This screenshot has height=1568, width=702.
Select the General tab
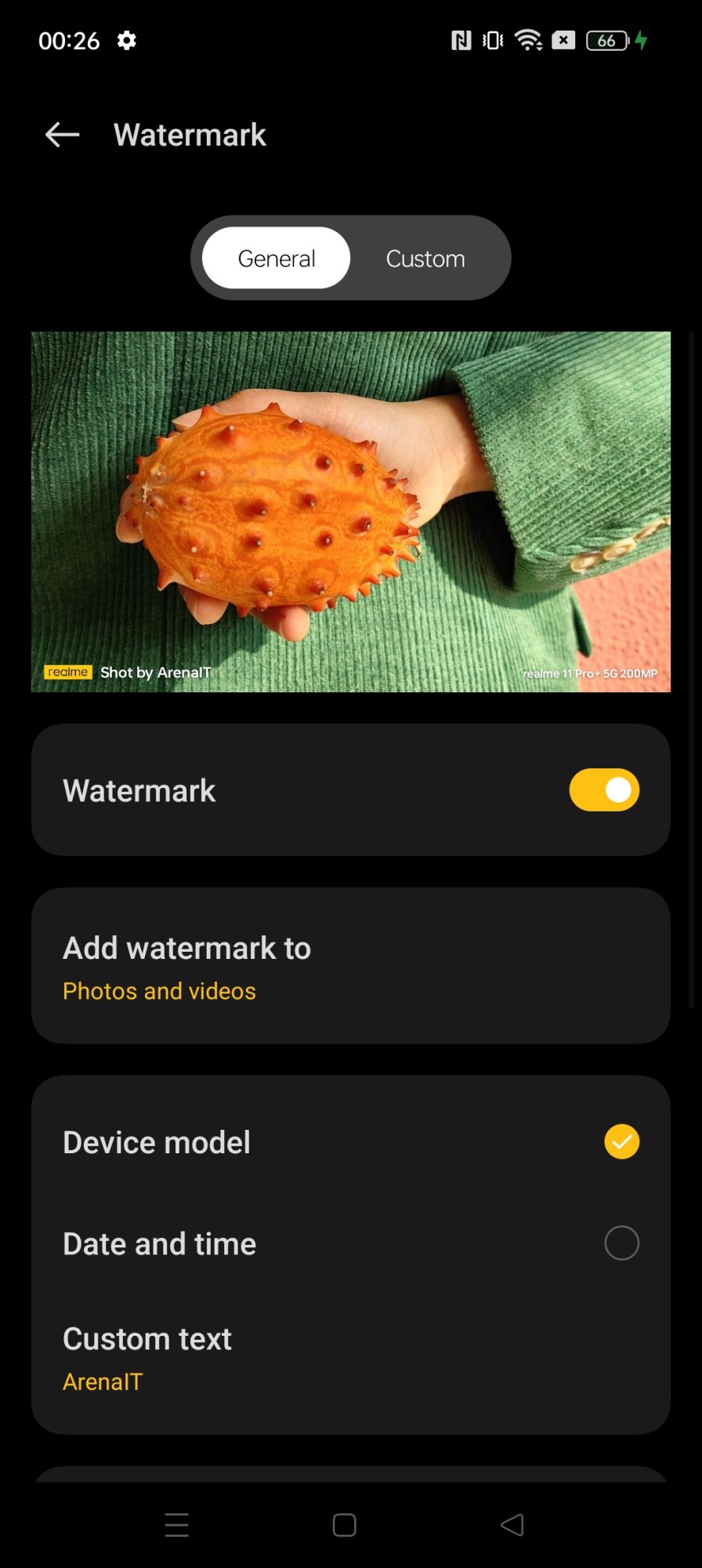point(276,259)
